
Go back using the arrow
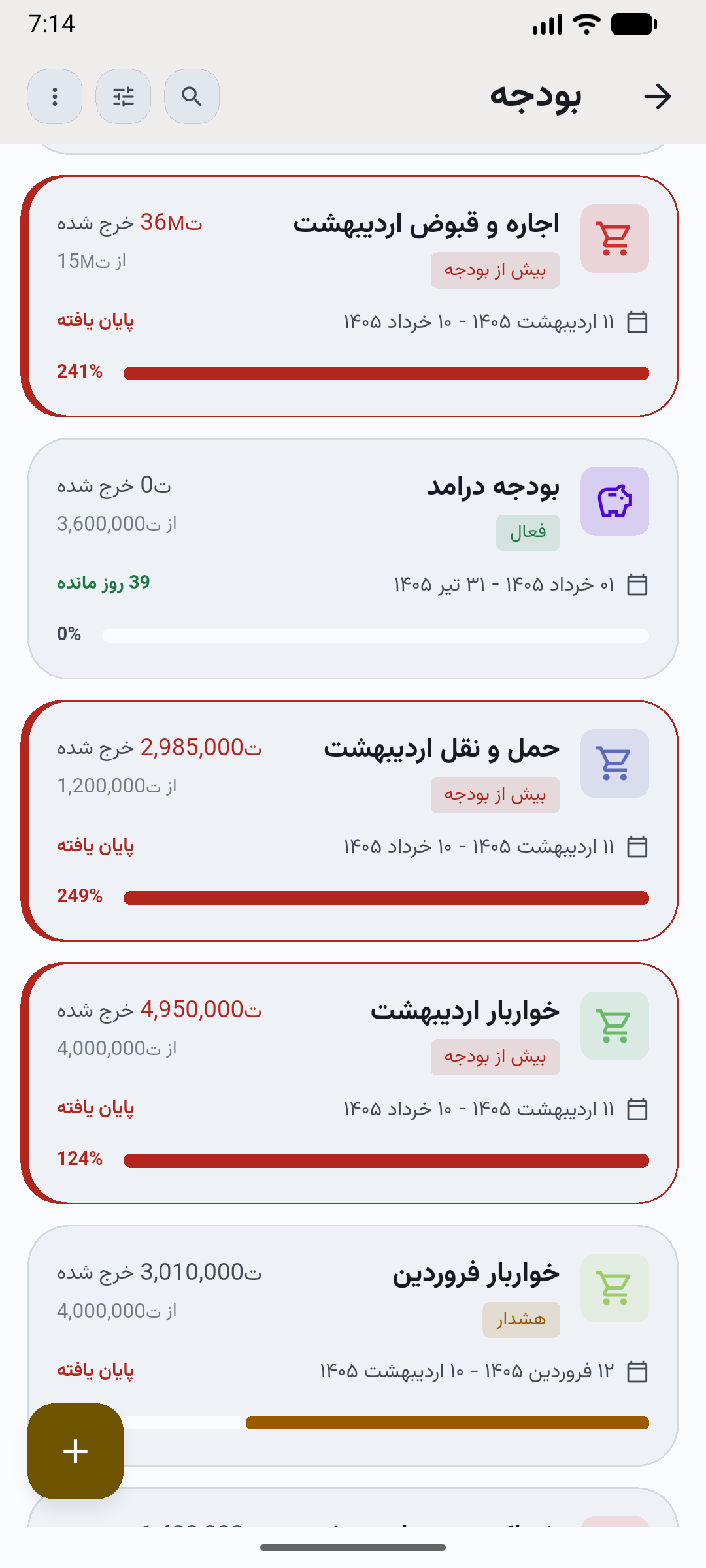[657, 97]
